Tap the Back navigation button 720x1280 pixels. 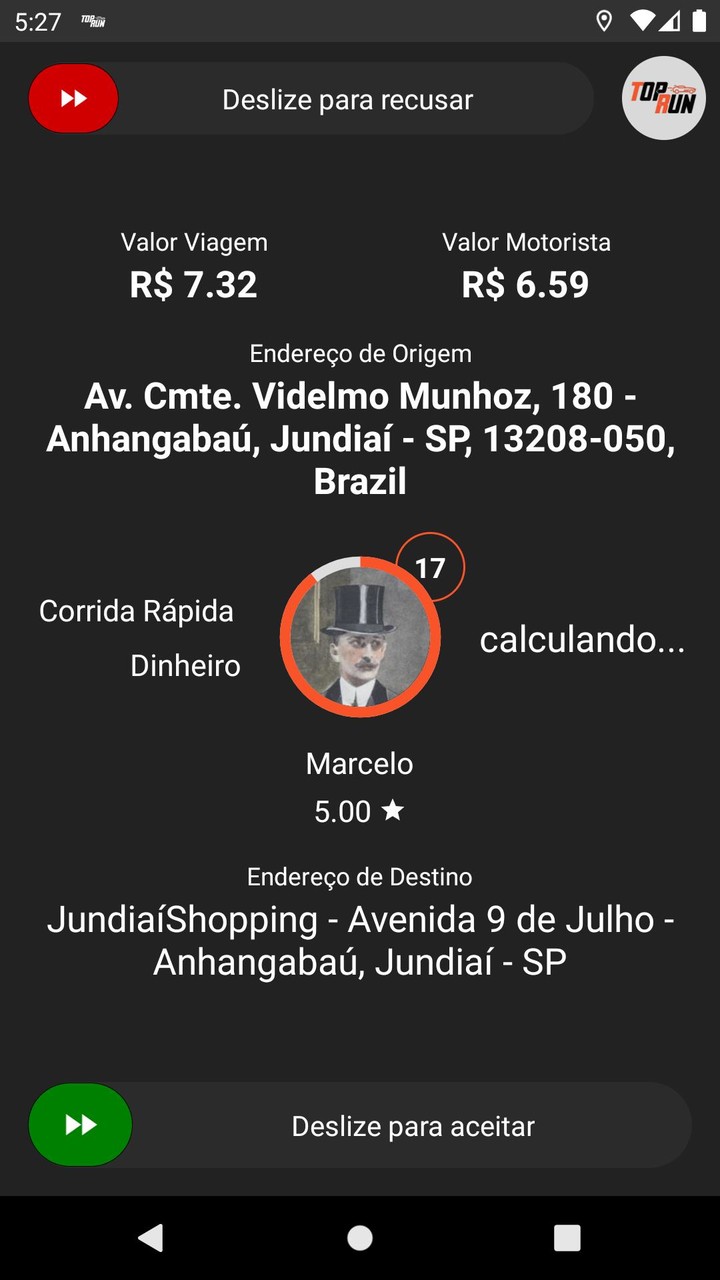151,1237
